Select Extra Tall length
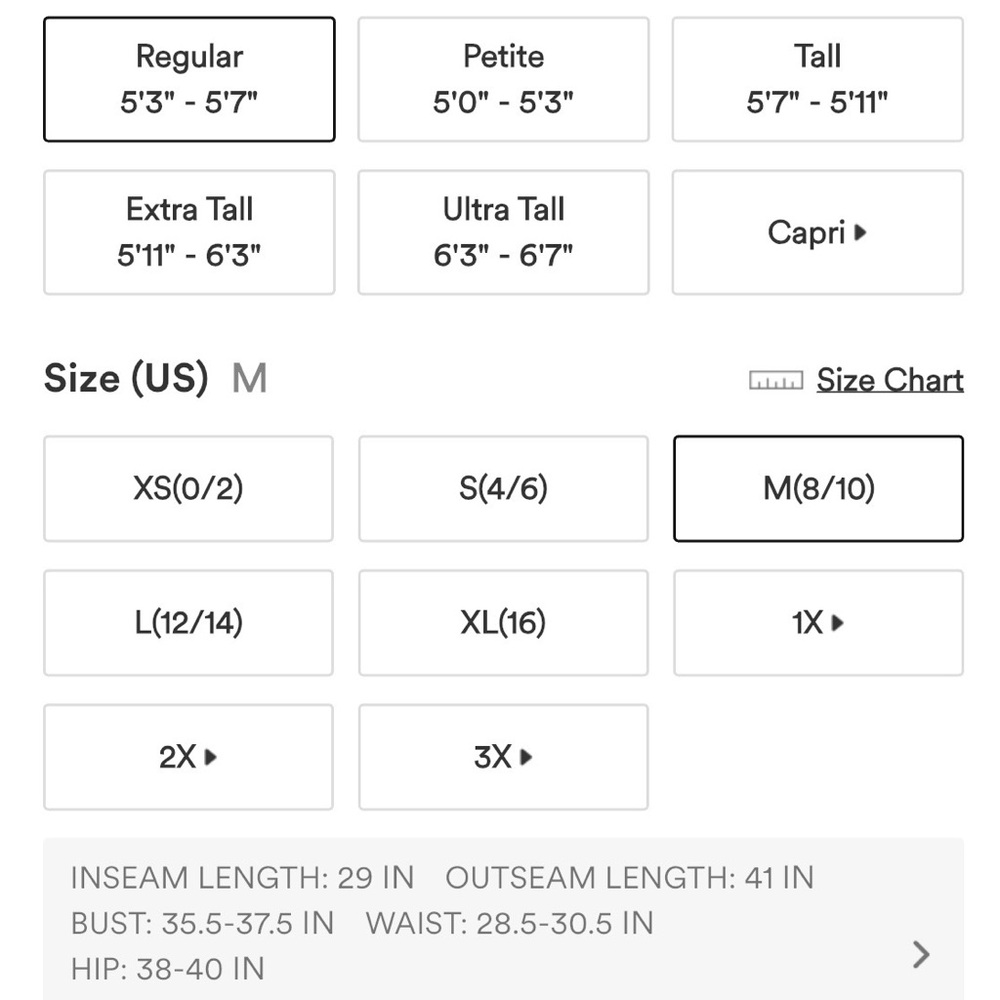Viewport: 1000px width, 1000px height. pyautogui.click(x=189, y=232)
